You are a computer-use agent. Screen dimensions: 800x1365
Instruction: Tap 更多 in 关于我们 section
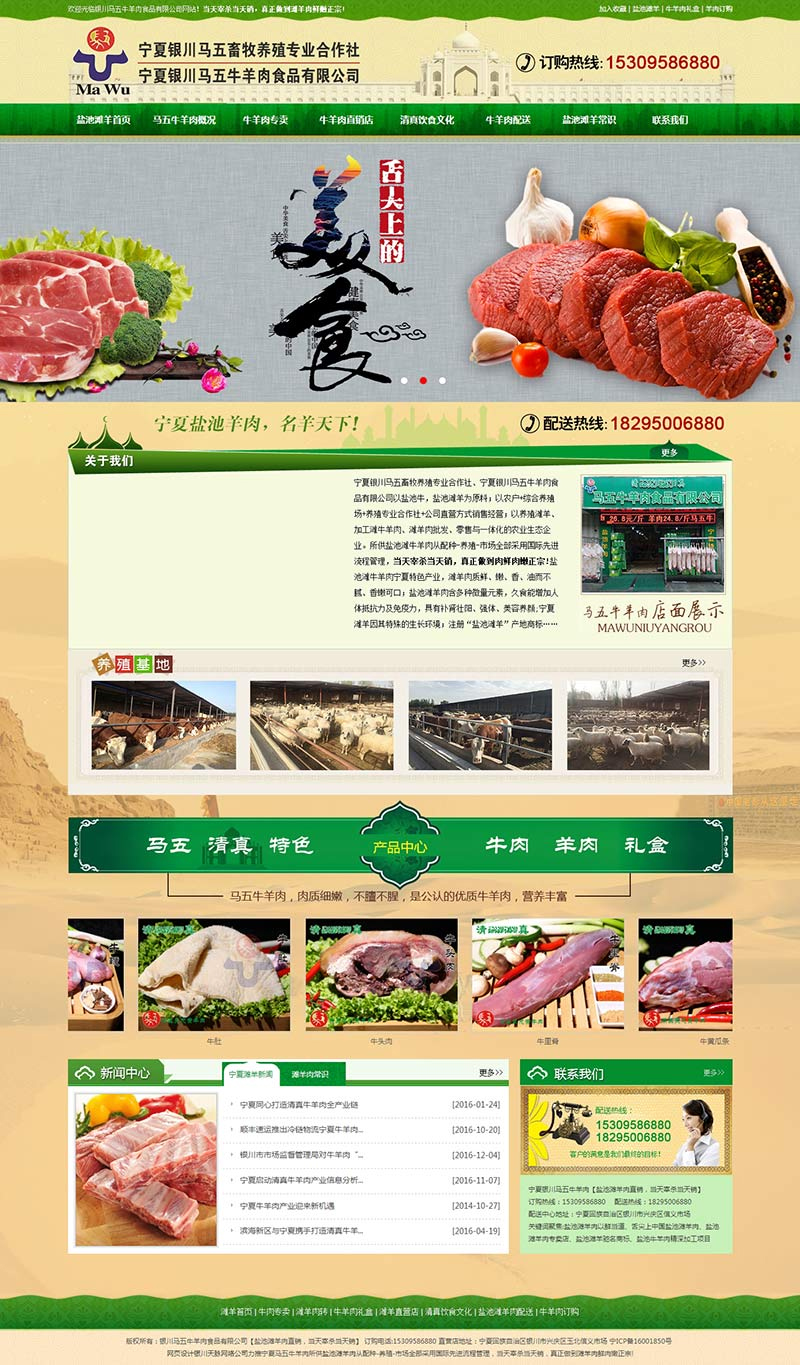pyautogui.click(x=669, y=452)
